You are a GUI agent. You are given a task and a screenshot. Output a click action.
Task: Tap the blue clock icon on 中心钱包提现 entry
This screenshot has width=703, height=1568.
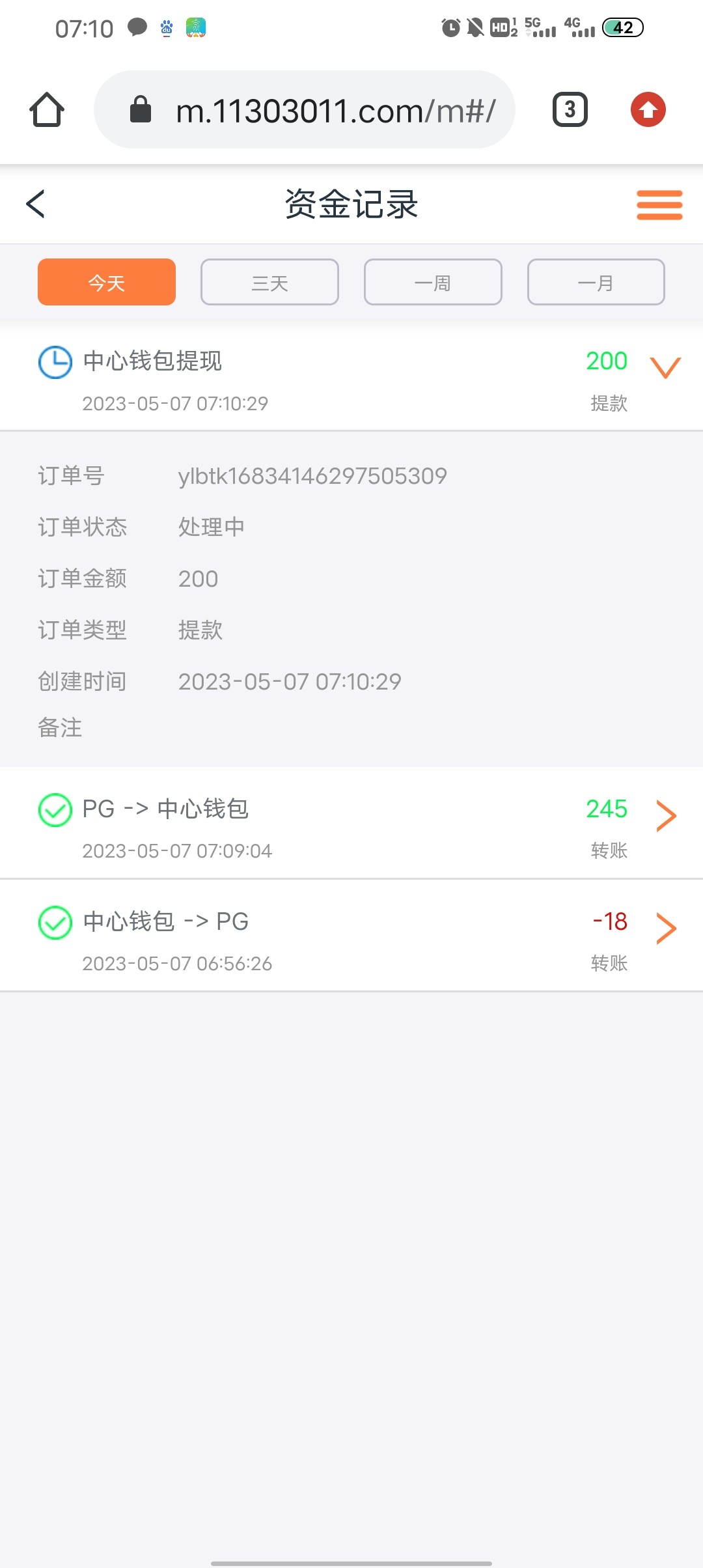(55, 362)
